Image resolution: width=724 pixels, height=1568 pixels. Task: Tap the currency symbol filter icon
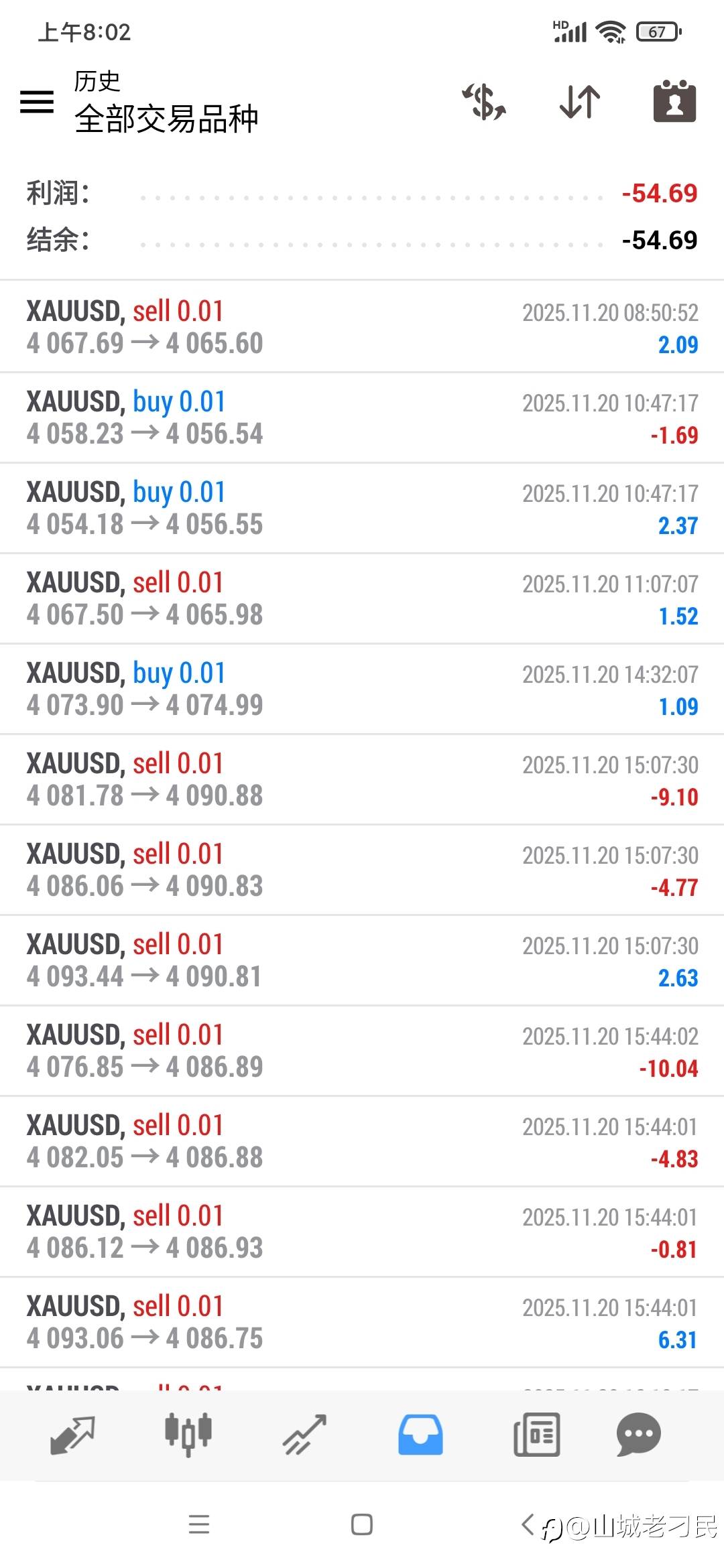[484, 102]
